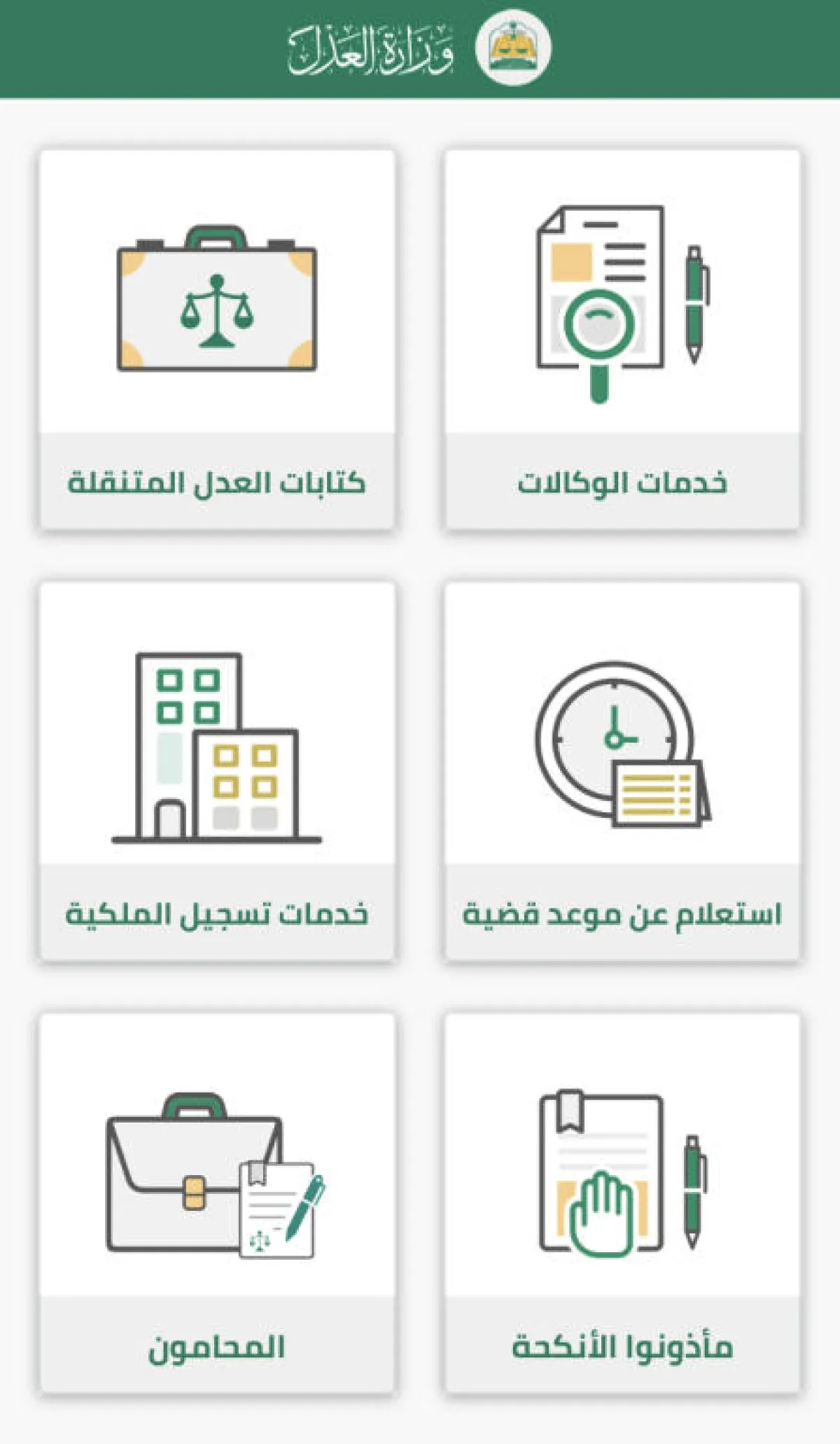Open the خدمات تسجيل الملكية card
The height and width of the screenshot is (1444, 840).
coord(217,770)
